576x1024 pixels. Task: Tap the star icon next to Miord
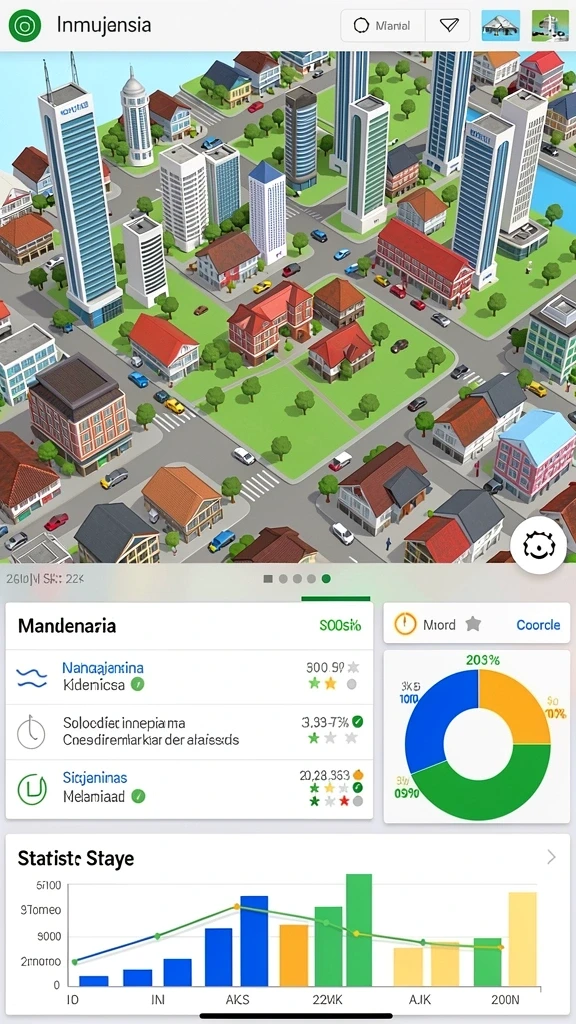(473, 624)
